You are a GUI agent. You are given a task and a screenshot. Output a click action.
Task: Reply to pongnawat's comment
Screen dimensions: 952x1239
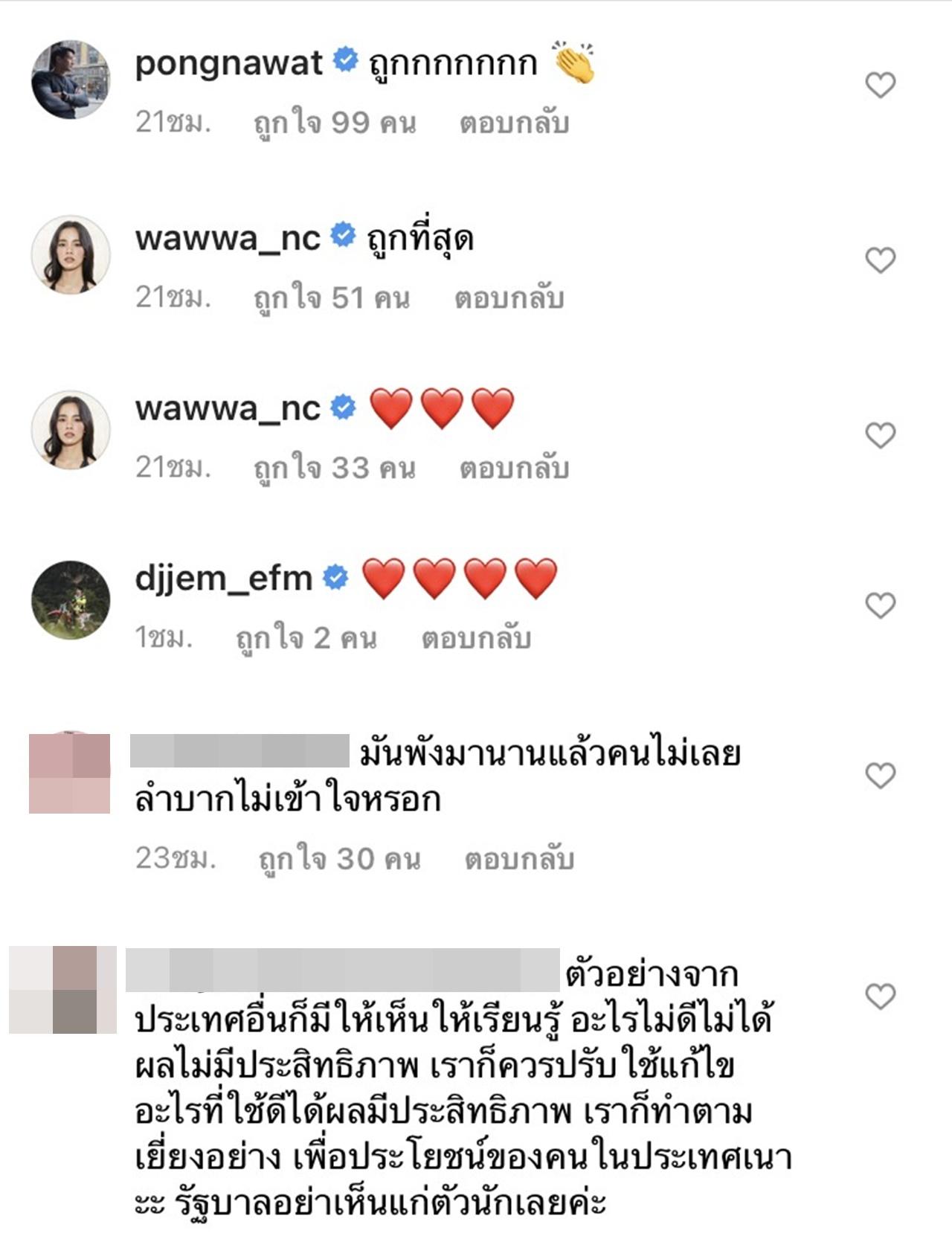point(514,123)
